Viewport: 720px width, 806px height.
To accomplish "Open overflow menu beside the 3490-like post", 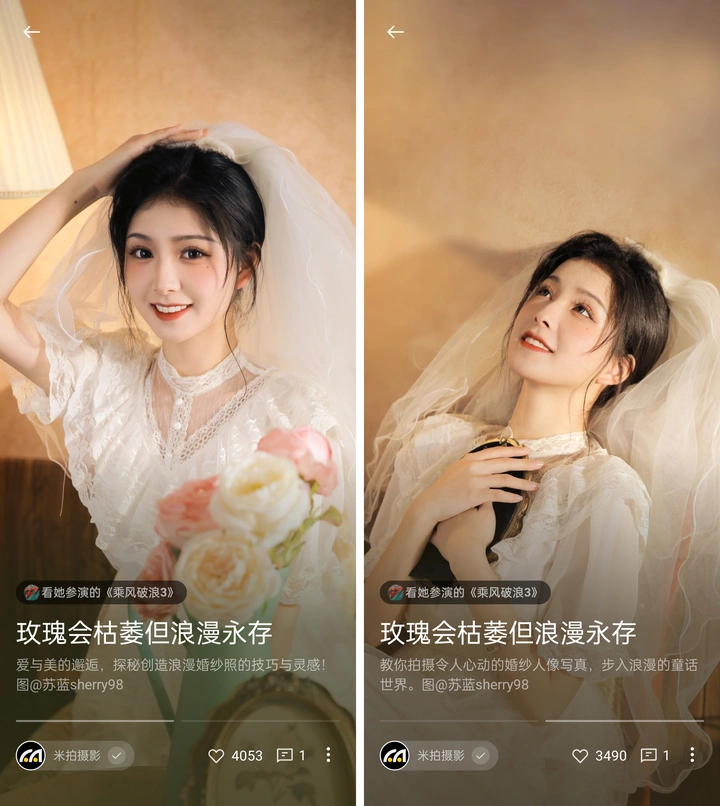I will point(692,756).
